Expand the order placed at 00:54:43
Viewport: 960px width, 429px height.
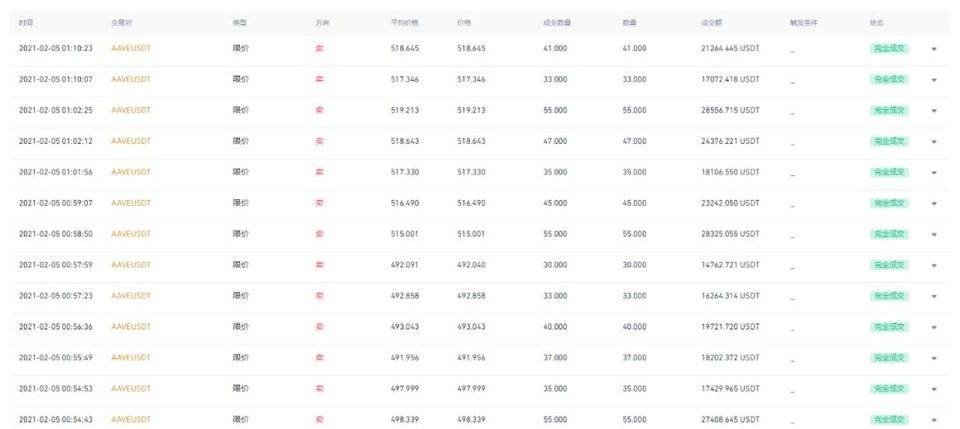(x=934, y=420)
